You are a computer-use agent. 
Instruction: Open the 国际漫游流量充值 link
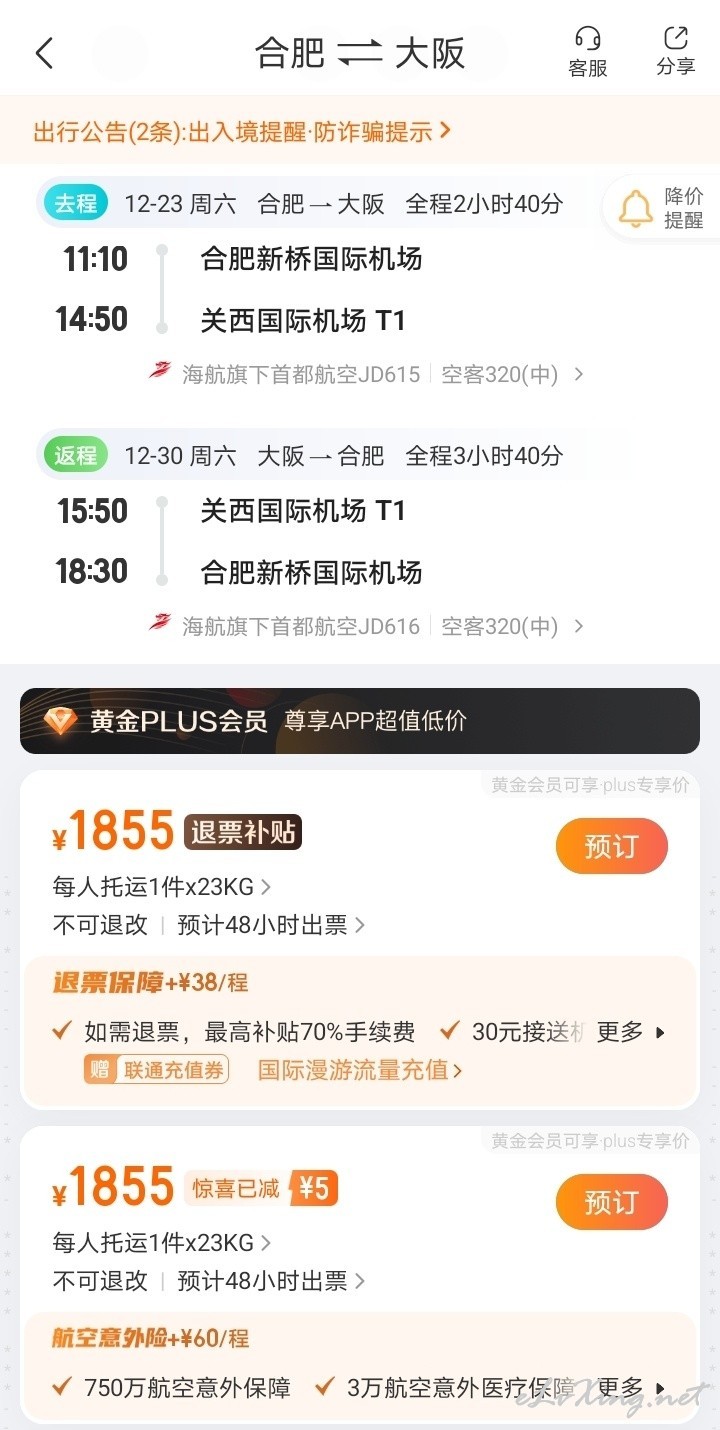360,1070
